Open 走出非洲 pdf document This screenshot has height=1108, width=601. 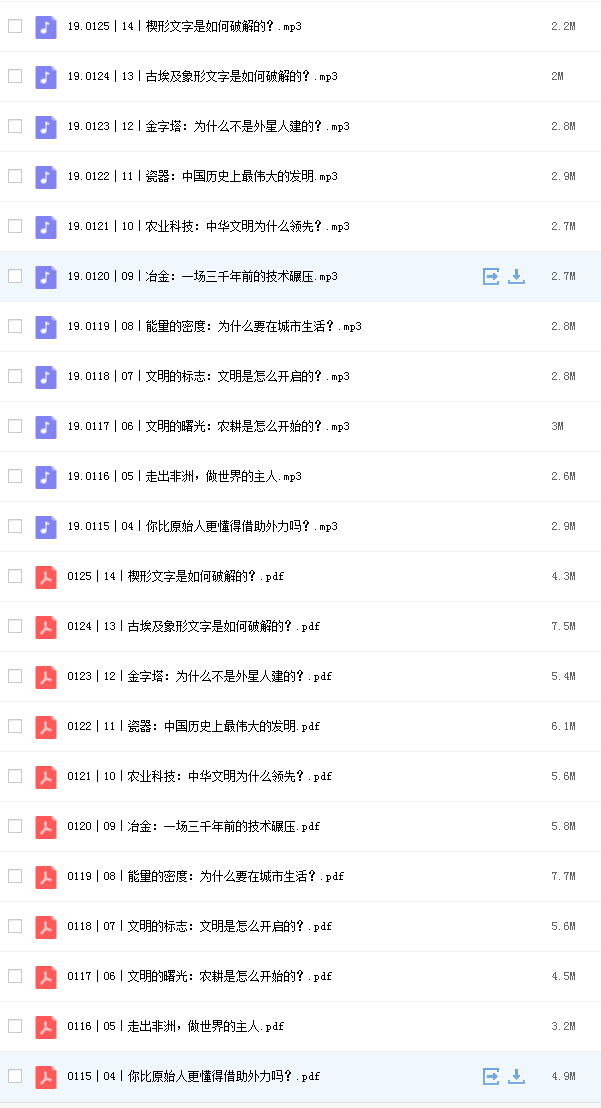point(176,1026)
